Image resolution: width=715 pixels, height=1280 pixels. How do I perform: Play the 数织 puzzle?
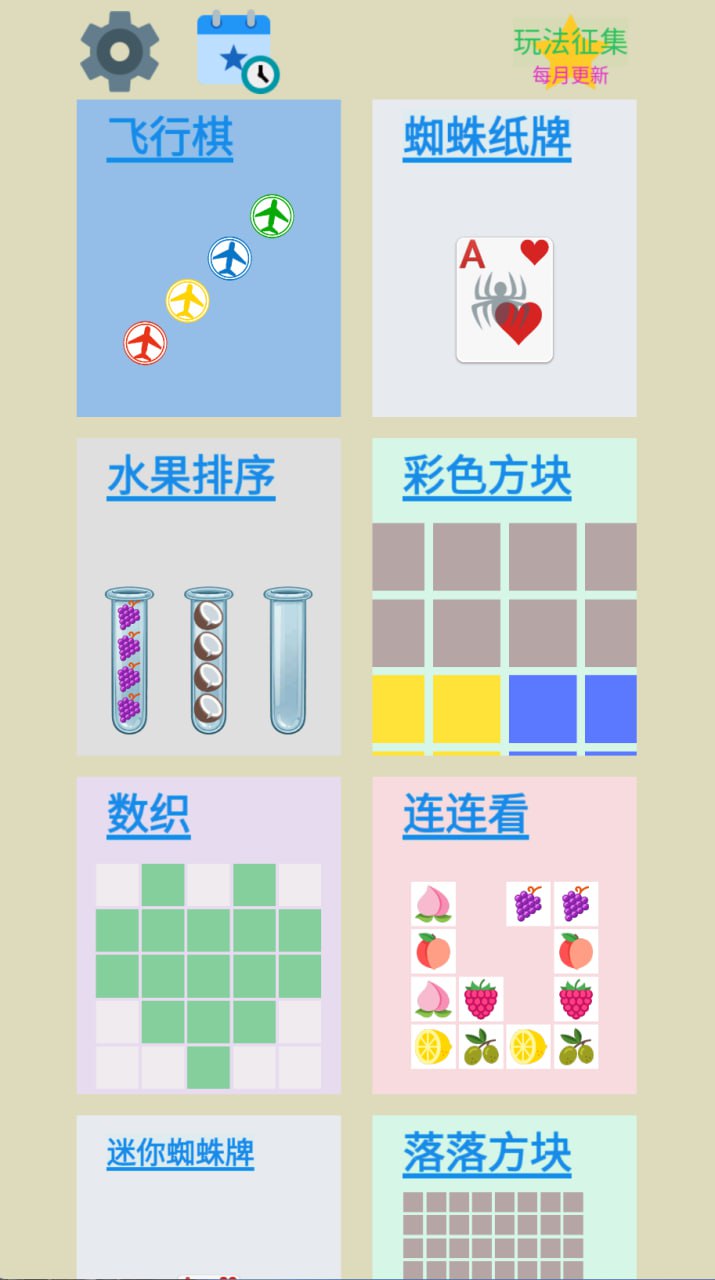tap(209, 936)
